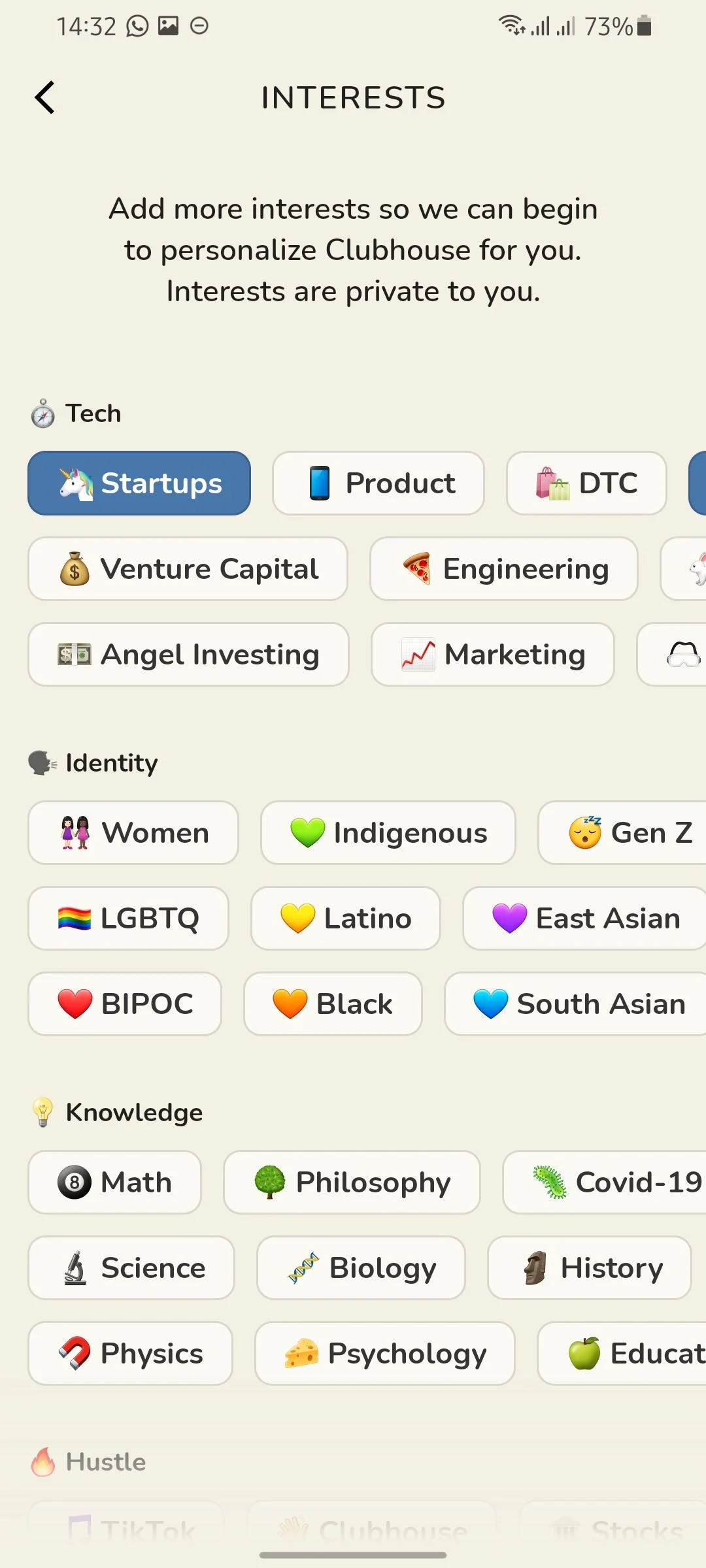The image size is (706, 1568).
Task: Go back using the top-left arrow
Action: click(x=44, y=98)
